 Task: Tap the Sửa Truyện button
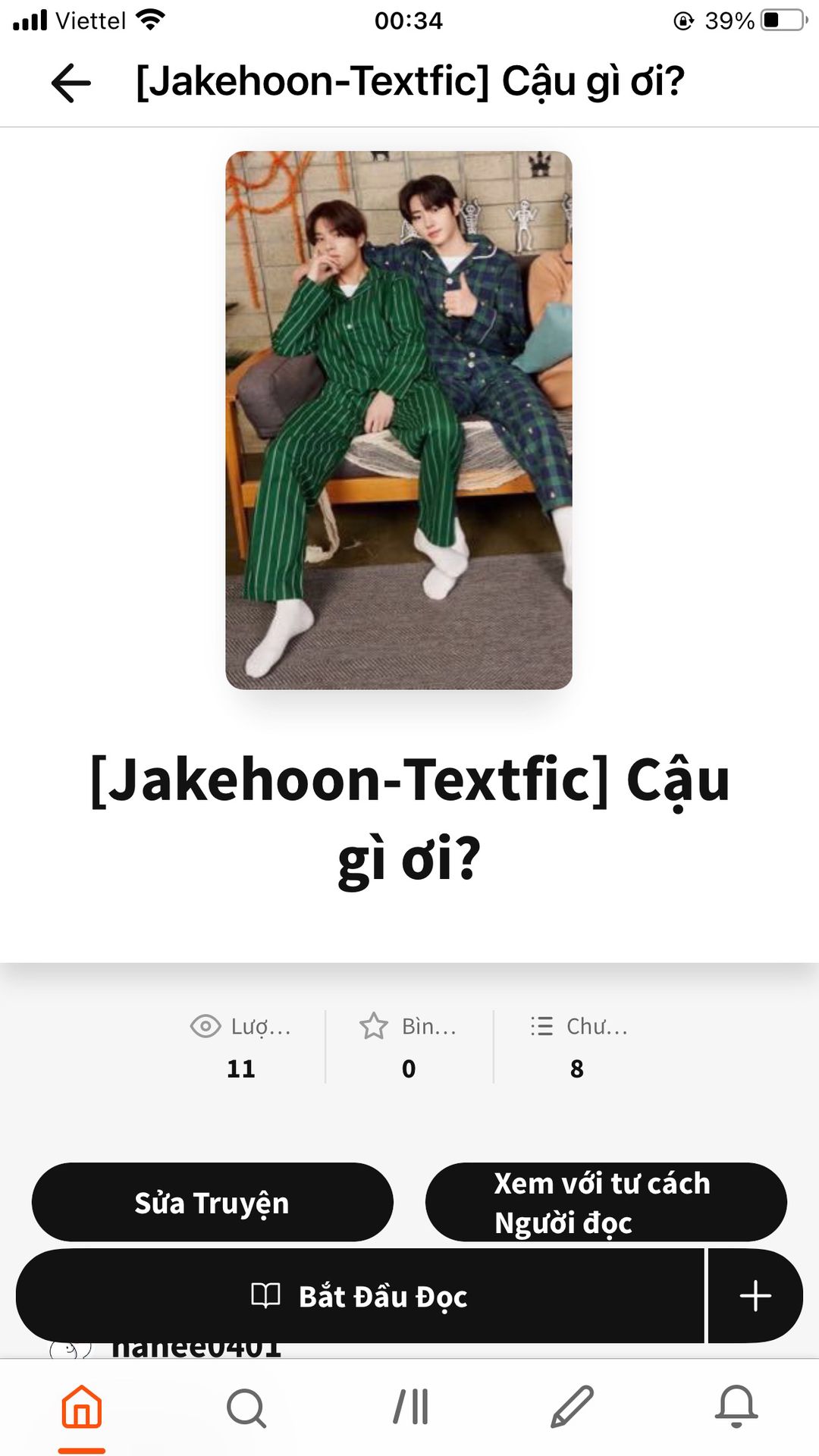[x=212, y=1203]
